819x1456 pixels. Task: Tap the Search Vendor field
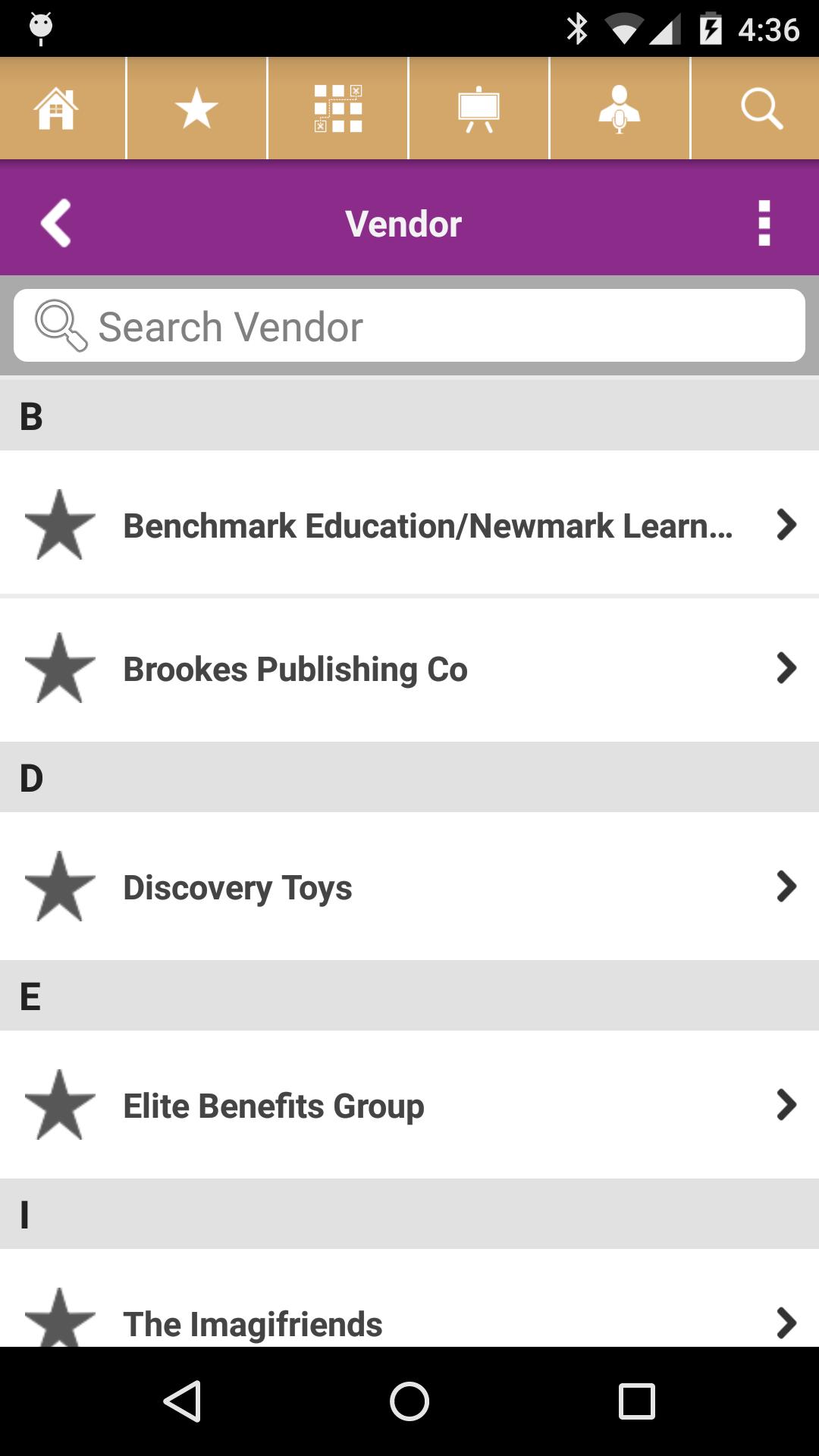(x=409, y=325)
